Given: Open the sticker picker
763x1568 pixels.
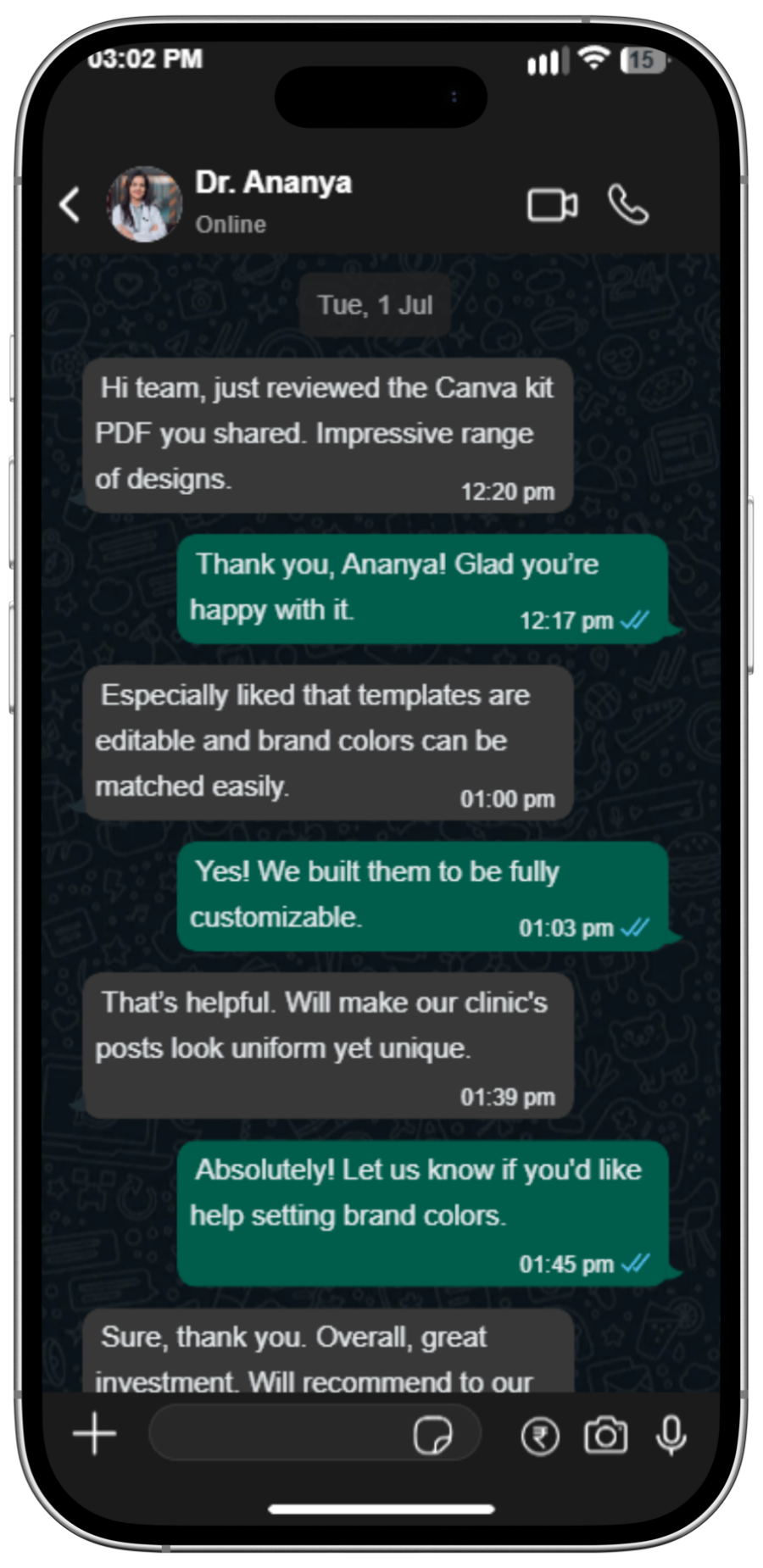Looking at the screenshot, I should point(432,1436).
